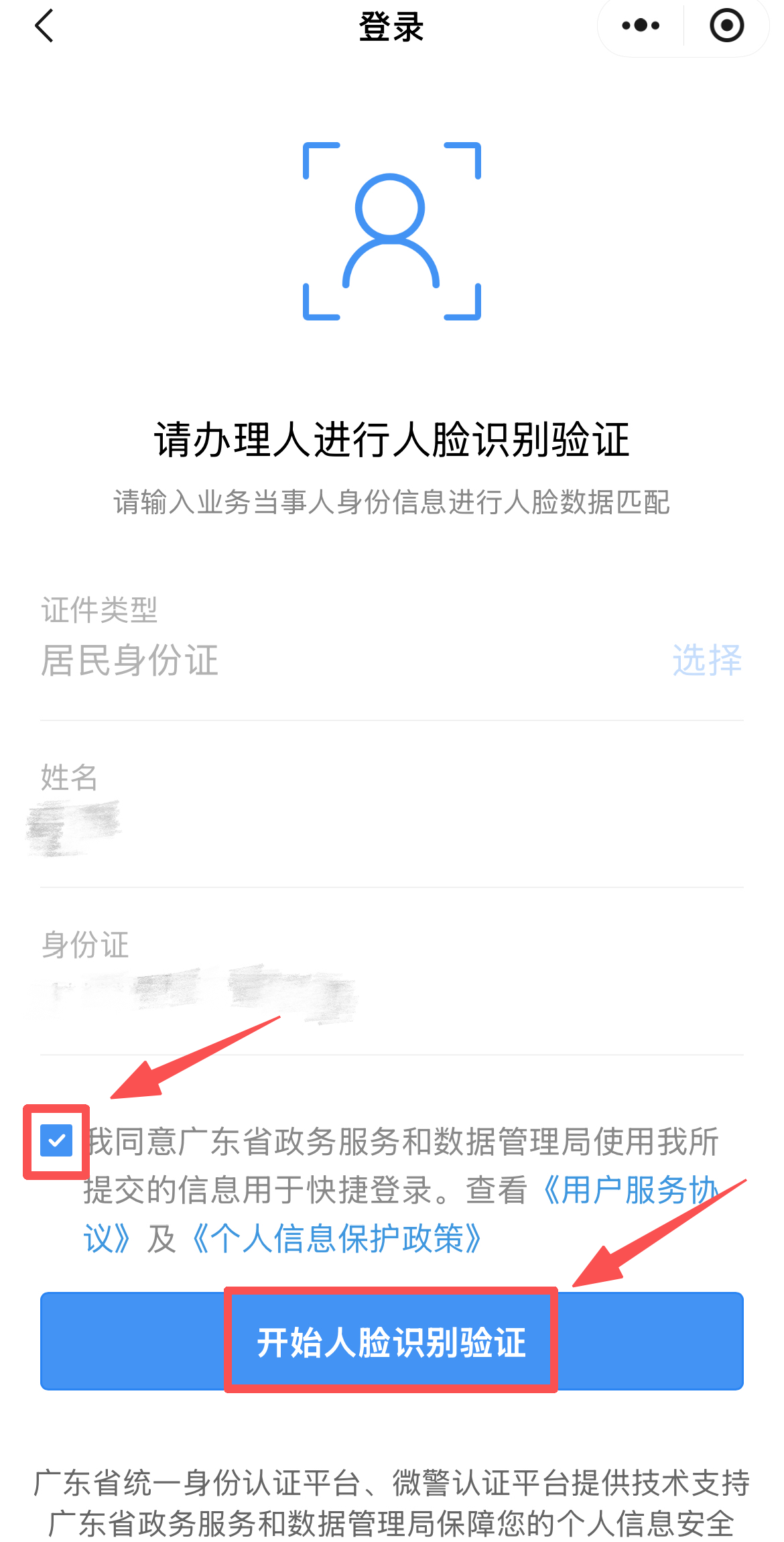784x1542 pixels.
Task: Close the mini program with circle button
Action: [726, 27]
